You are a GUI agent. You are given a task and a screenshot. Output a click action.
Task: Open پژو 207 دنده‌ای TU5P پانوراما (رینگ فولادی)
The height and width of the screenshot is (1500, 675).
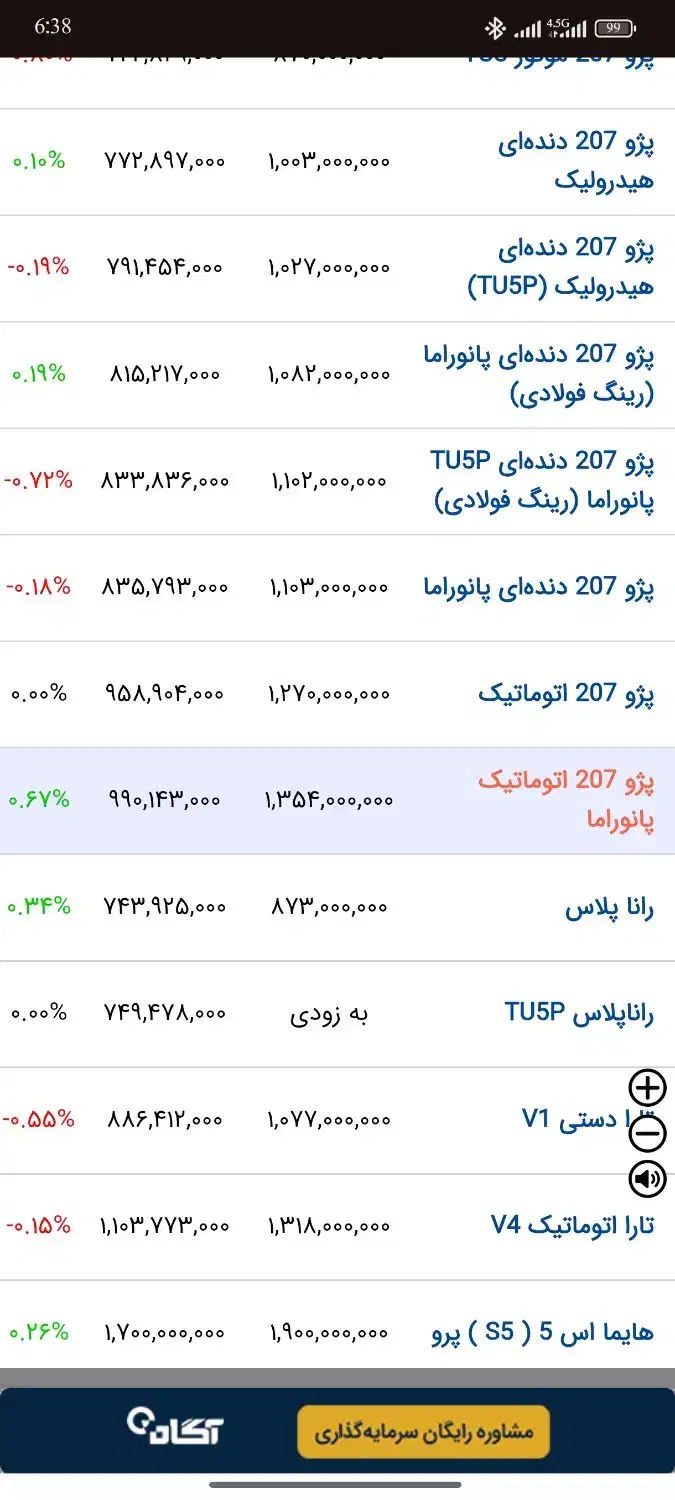(543, 480)
